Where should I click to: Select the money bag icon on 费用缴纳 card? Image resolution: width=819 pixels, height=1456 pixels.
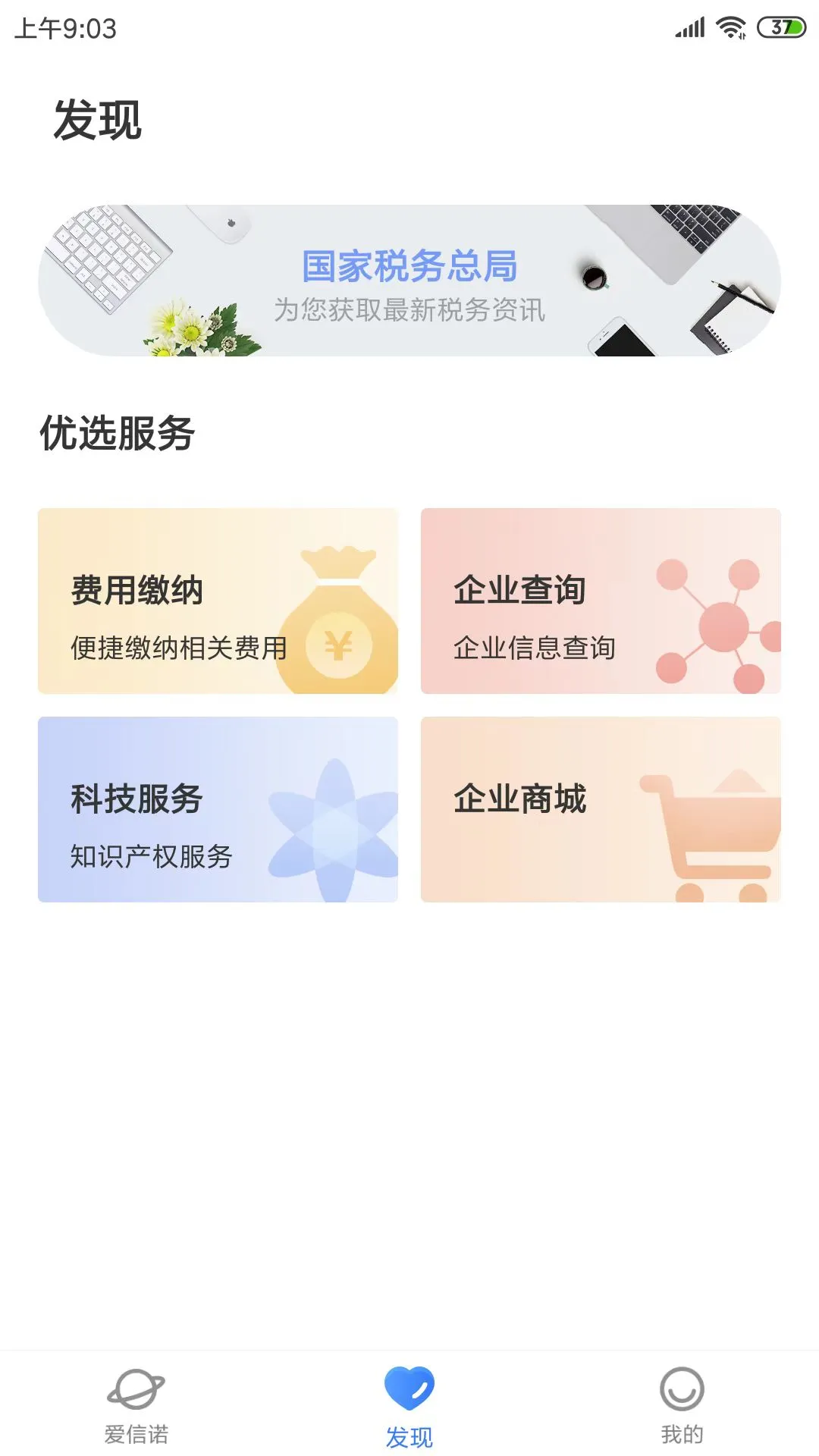coord(339,614)
